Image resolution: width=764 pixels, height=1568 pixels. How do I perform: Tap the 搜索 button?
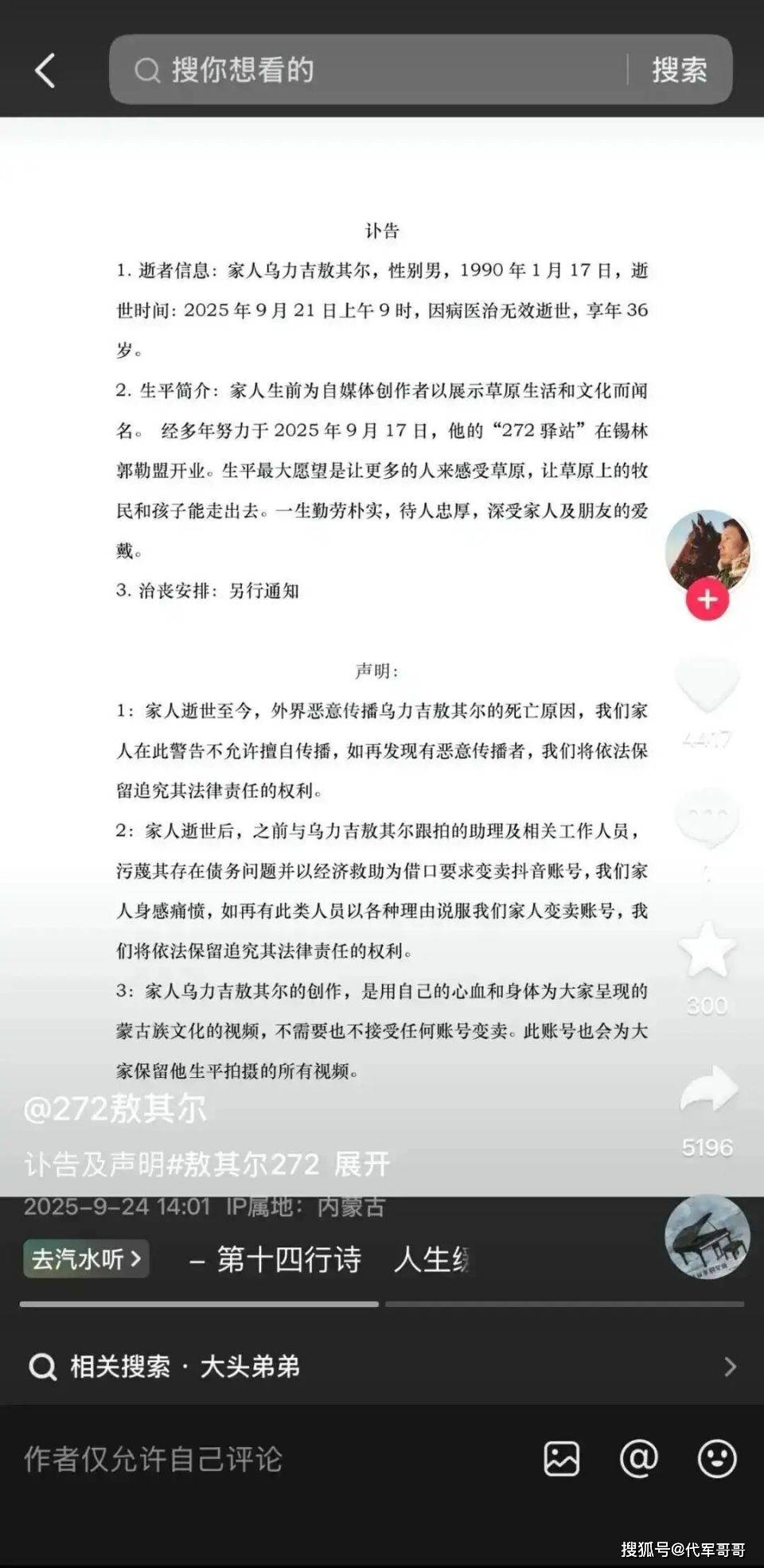click(x=679, y=70)
